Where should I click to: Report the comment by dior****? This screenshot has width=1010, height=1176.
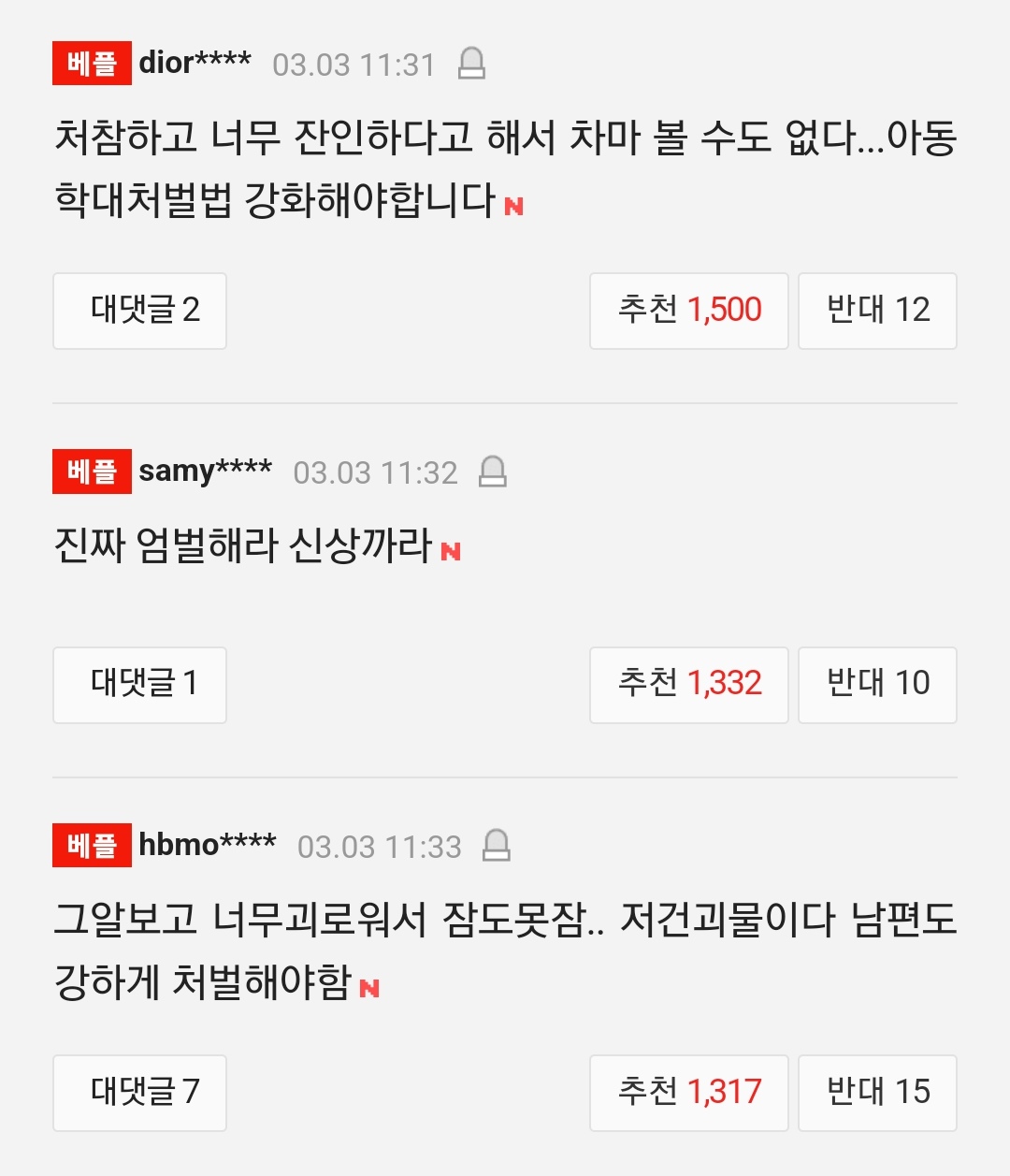coord(471,64)
